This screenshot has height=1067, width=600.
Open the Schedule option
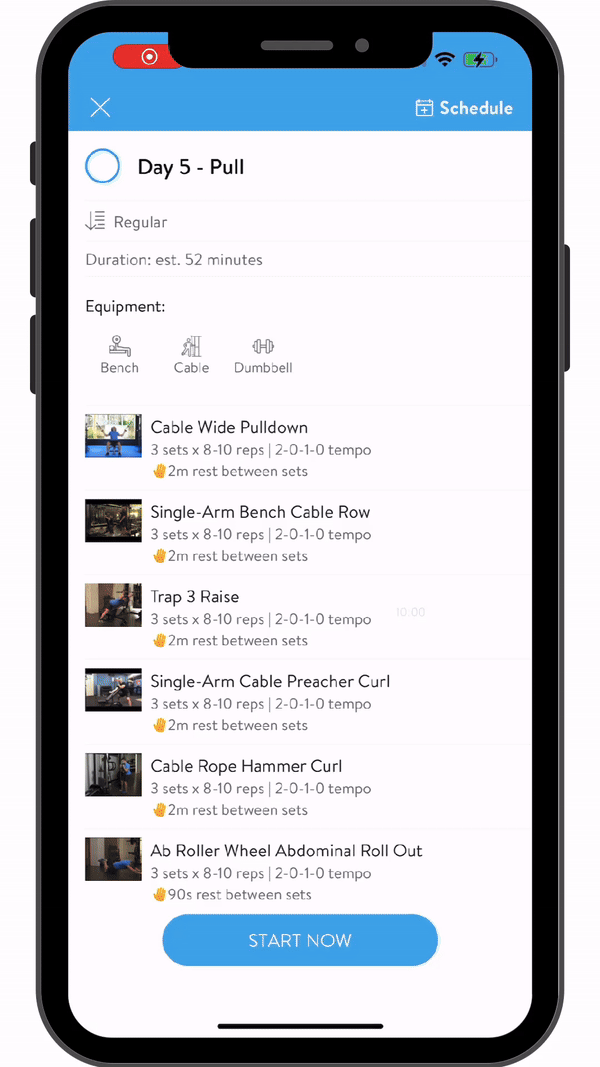pos(464,108)
